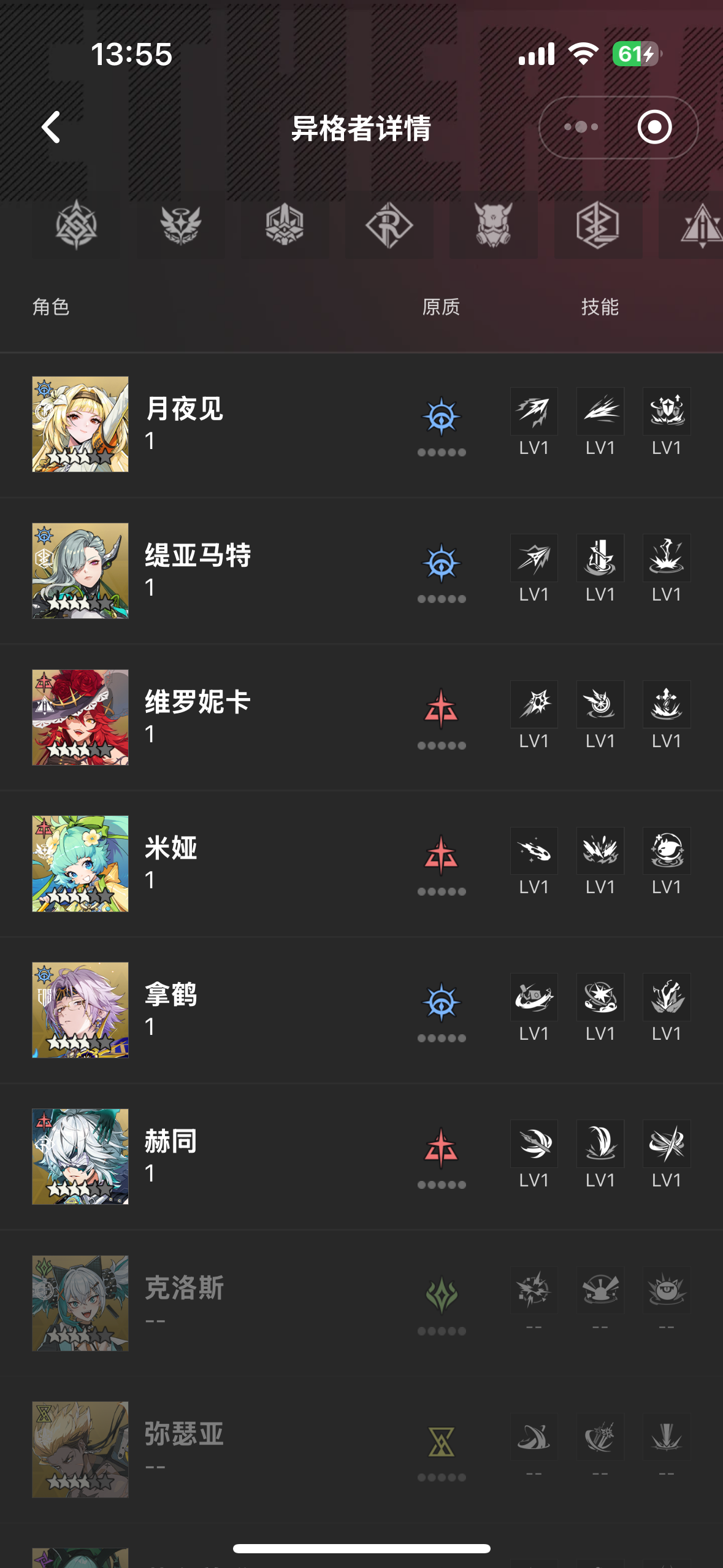
Task: Open the mini-program more options menu
Action: (581, 128)
